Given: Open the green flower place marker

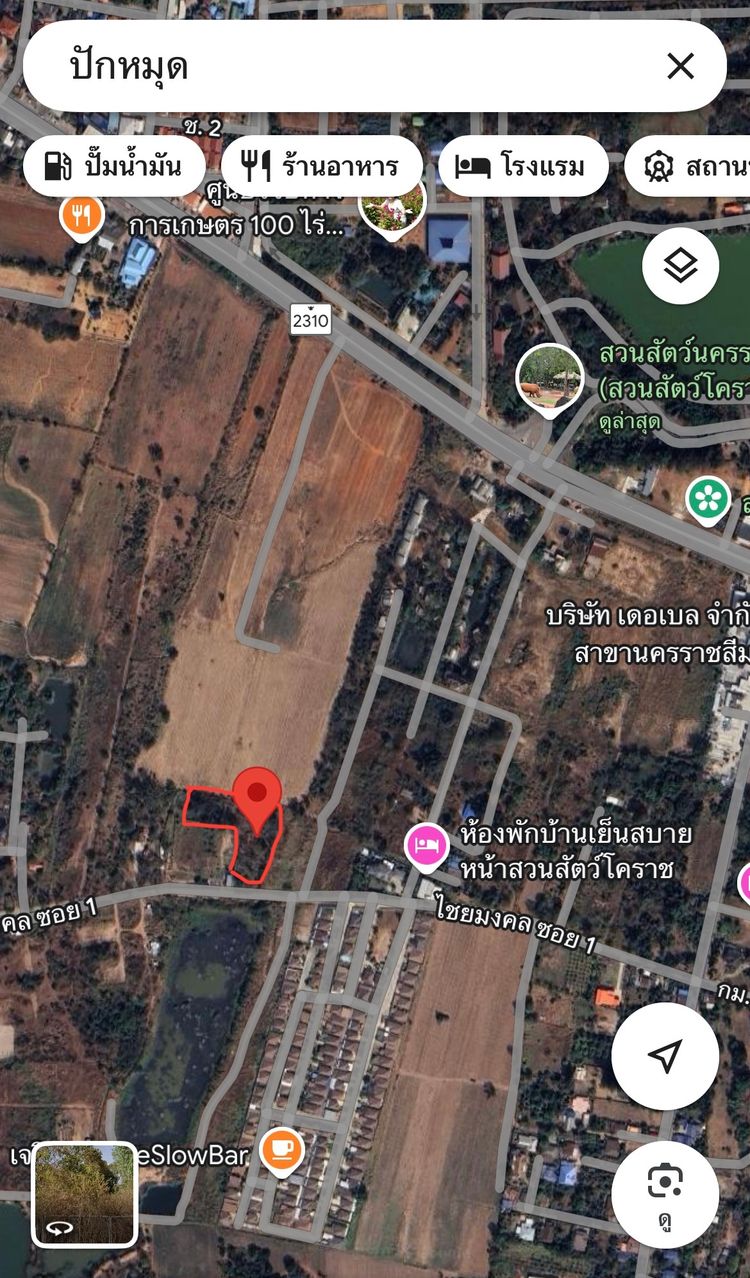Looking at the screenshot, I should [709, 499].
